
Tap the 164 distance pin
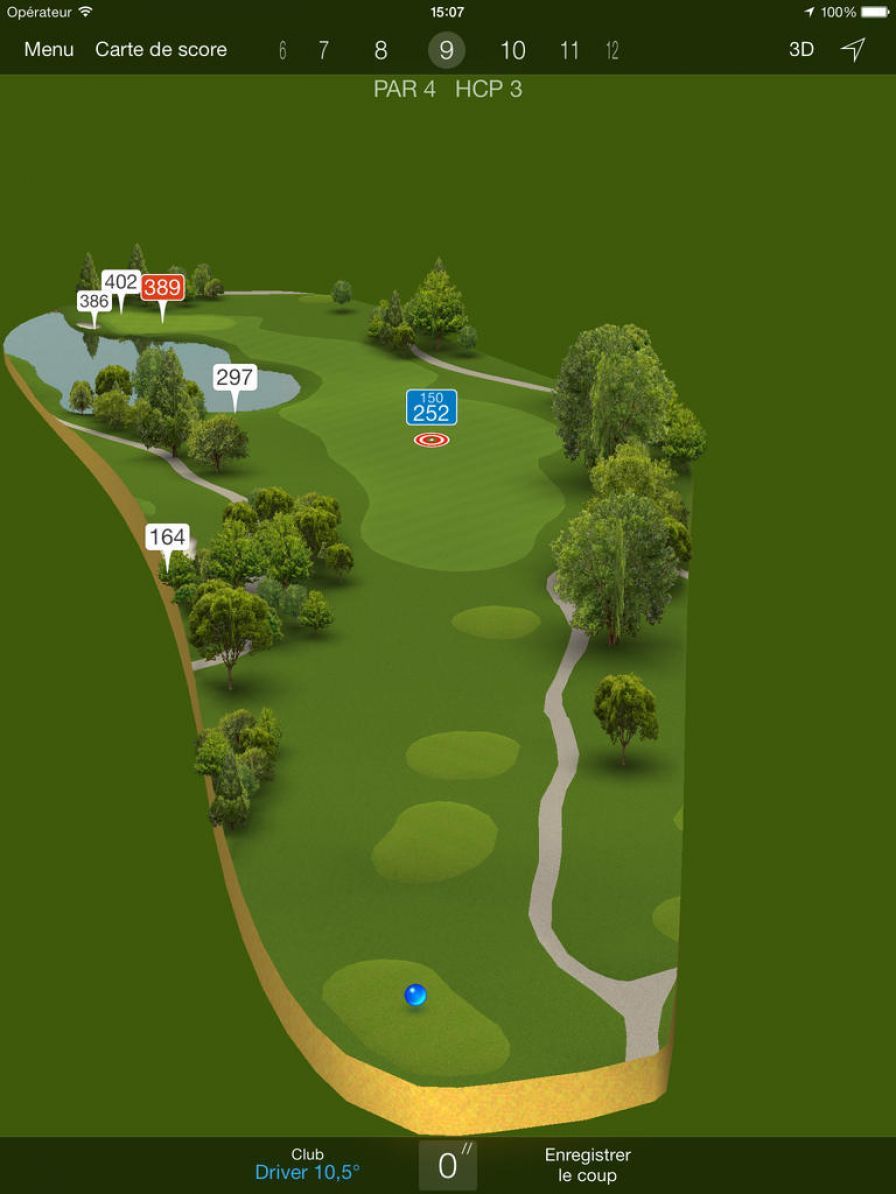click(x=167, y=537)
